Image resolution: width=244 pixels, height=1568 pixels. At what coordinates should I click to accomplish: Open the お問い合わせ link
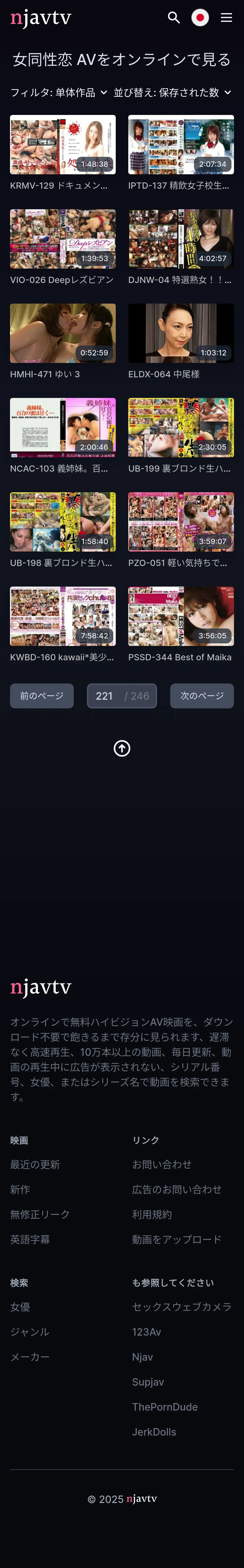162,1164
